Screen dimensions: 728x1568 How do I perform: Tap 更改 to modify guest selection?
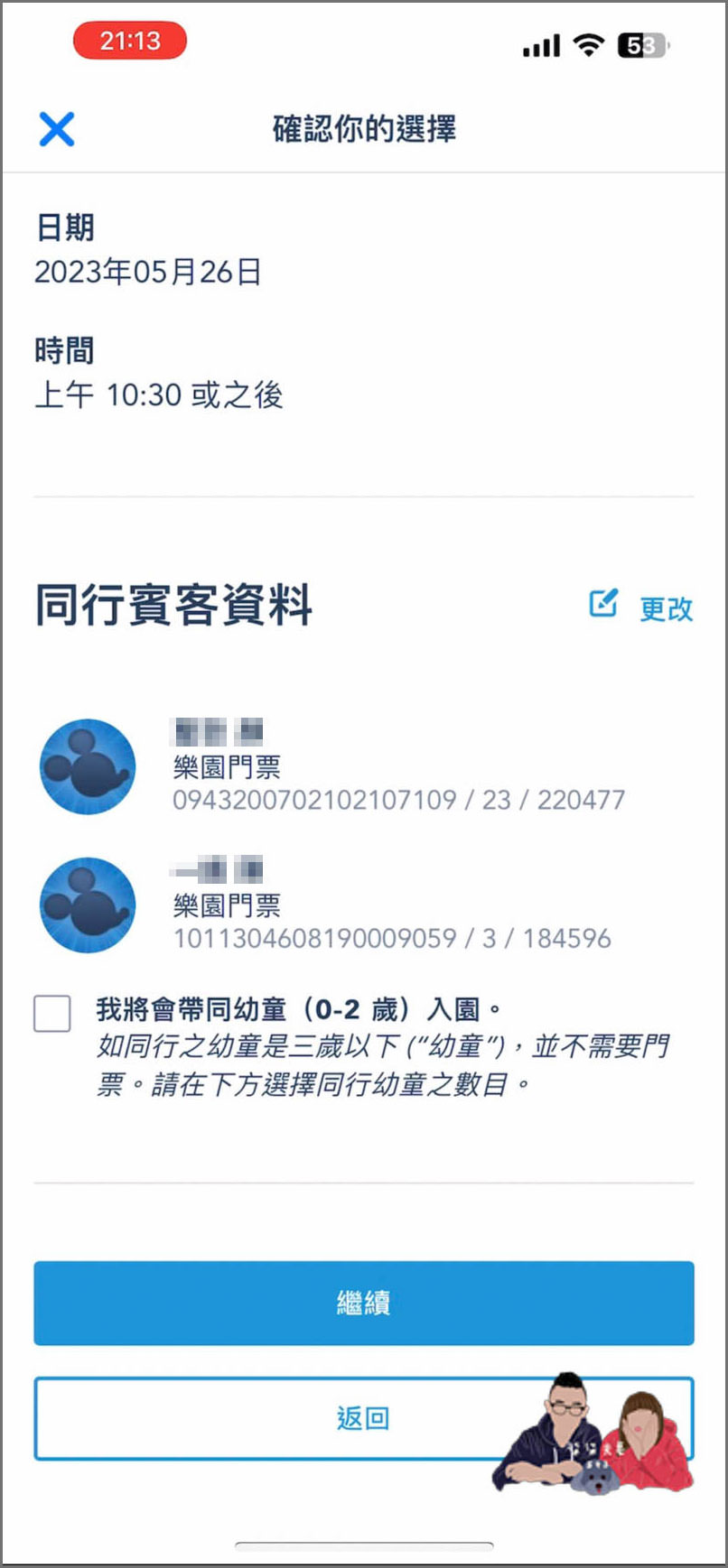pos(666,608)
